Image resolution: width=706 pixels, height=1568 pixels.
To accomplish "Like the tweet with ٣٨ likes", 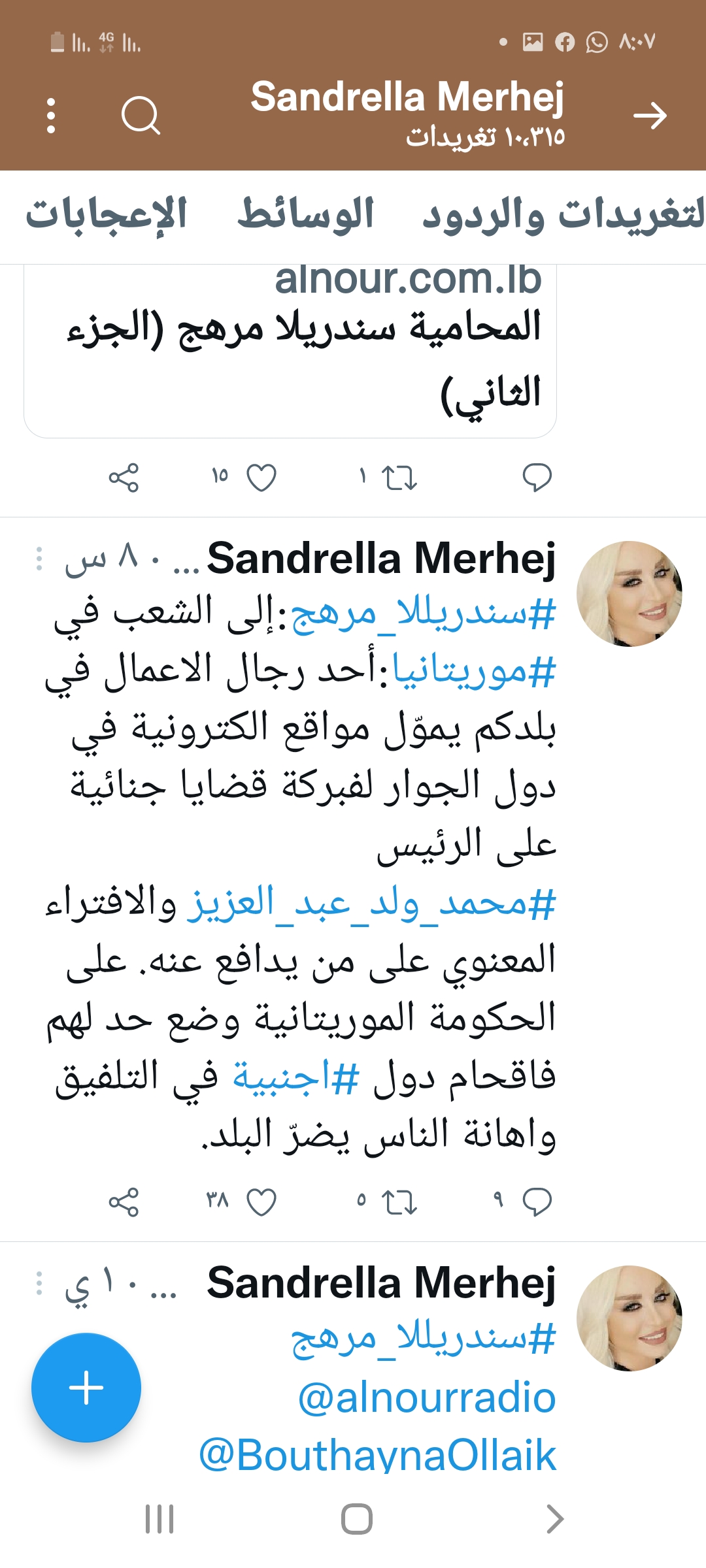I will click(x=261, y=1201).
